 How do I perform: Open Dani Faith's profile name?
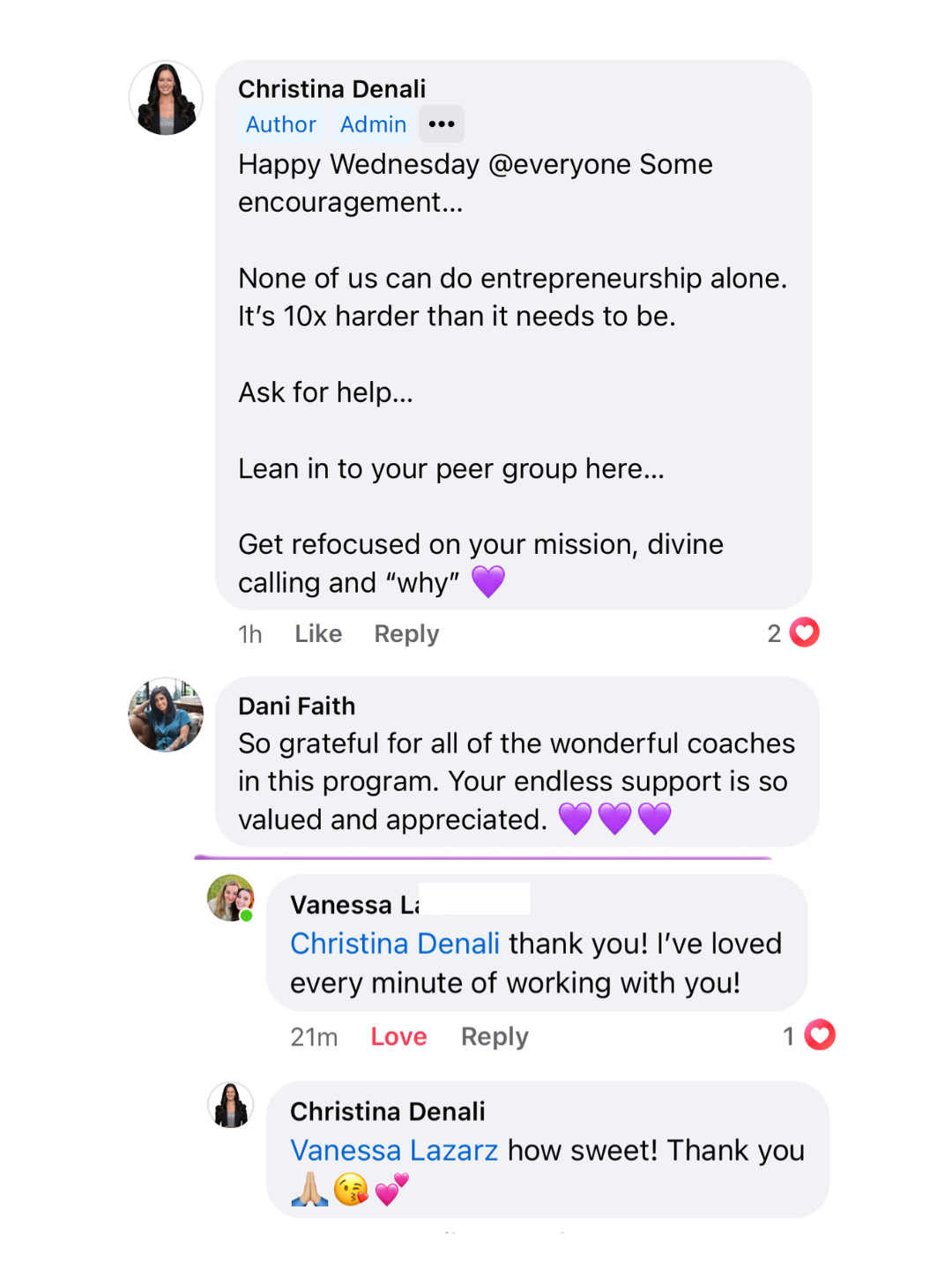coord(296,706)
